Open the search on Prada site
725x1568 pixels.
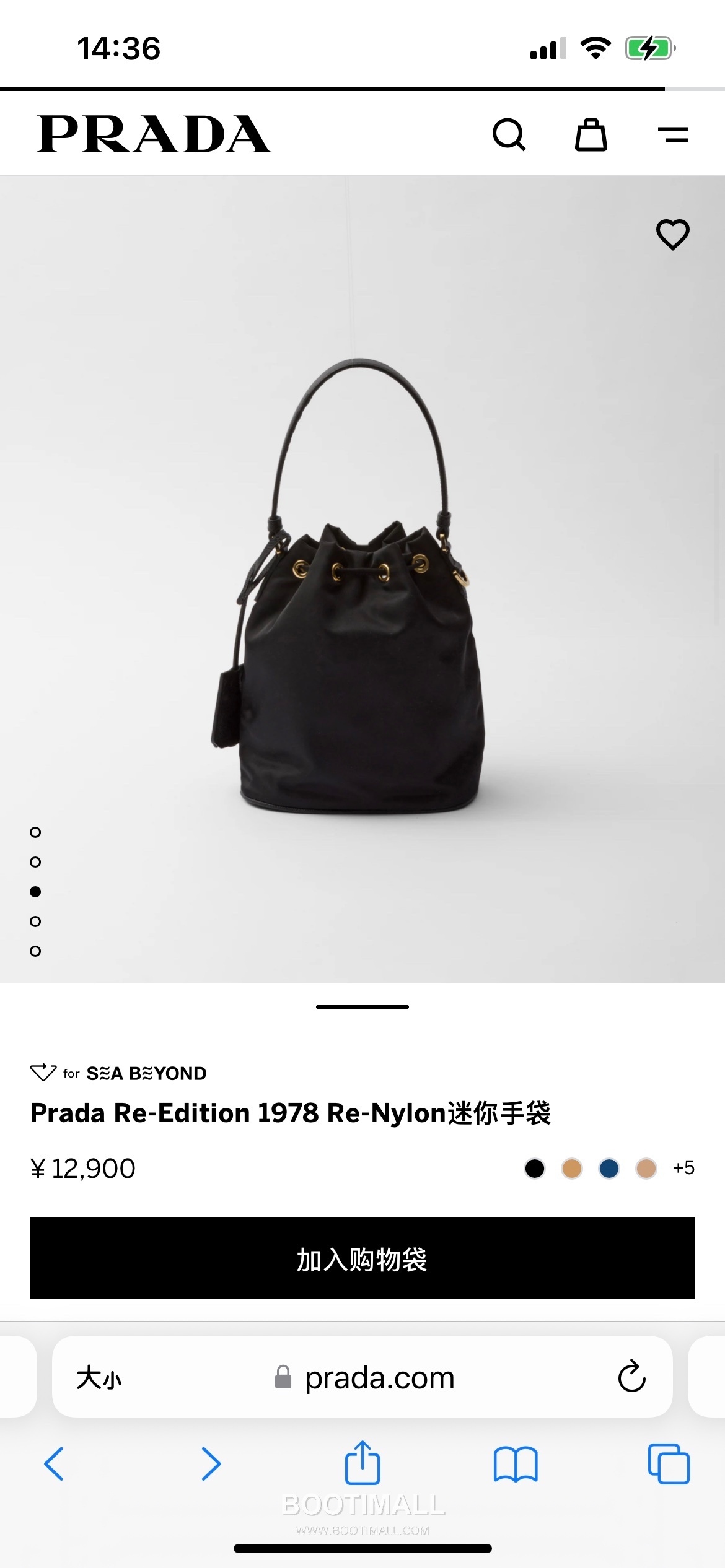tap(509, 134)
